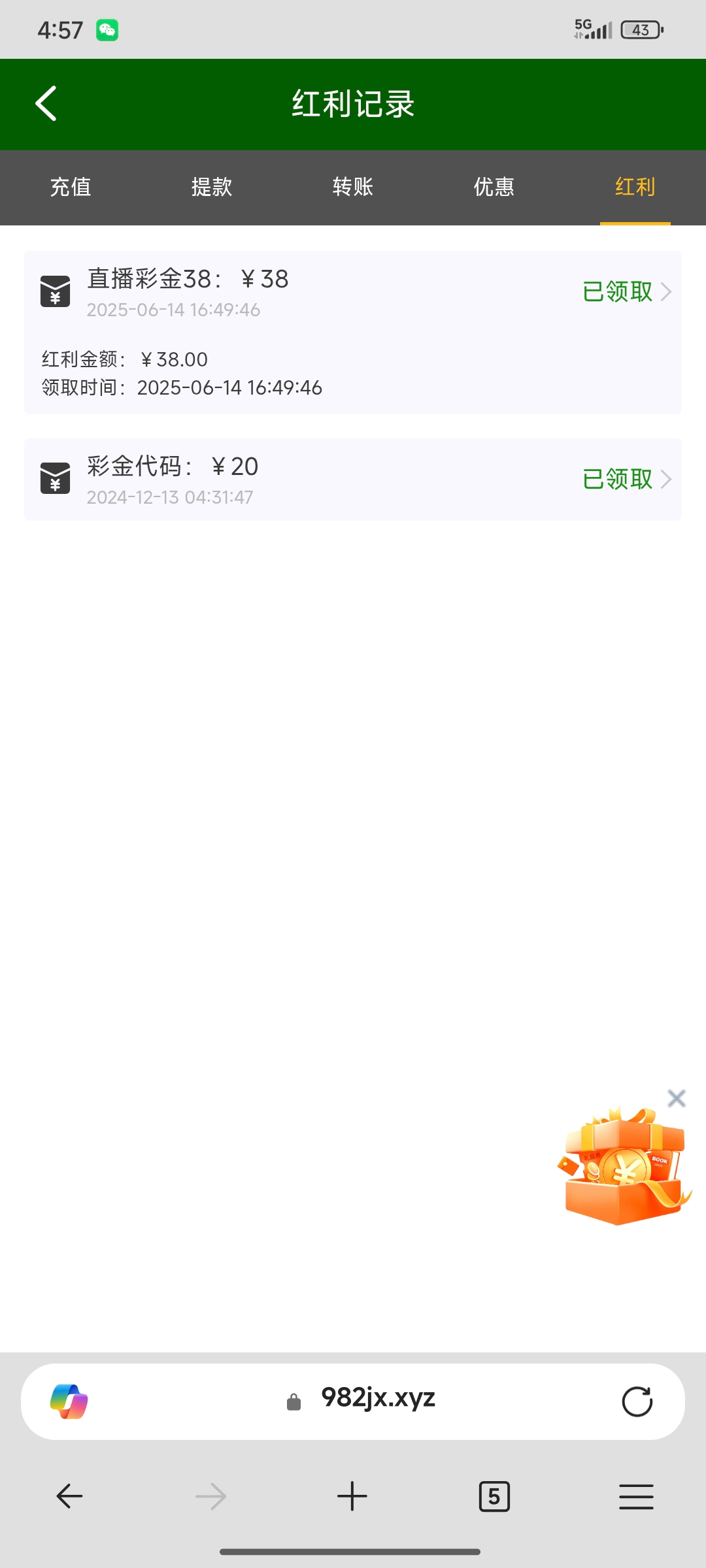Switch to the 转账 tab
Viewport: 706px width, 1568px height.
pos(353,188)
